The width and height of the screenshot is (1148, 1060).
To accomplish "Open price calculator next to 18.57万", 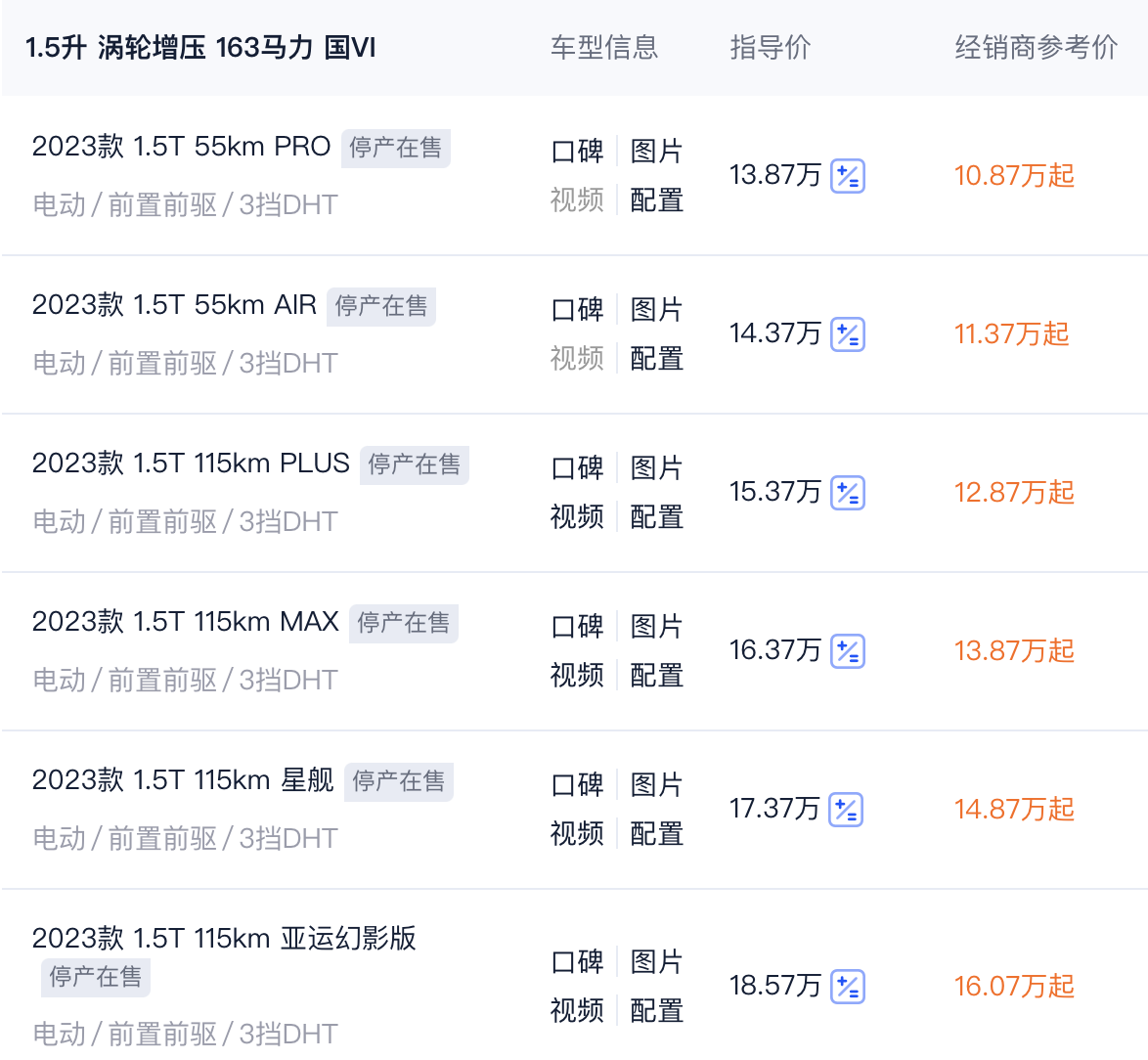I will coord(847,987).
